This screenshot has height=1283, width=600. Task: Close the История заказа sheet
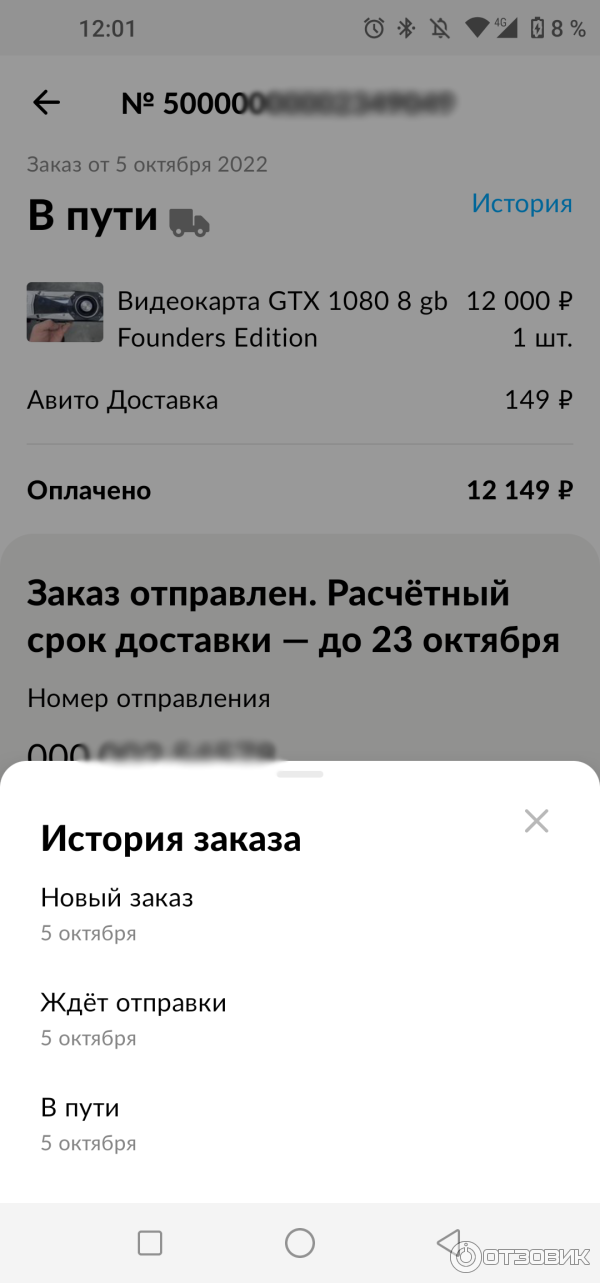tap(536, 822)
